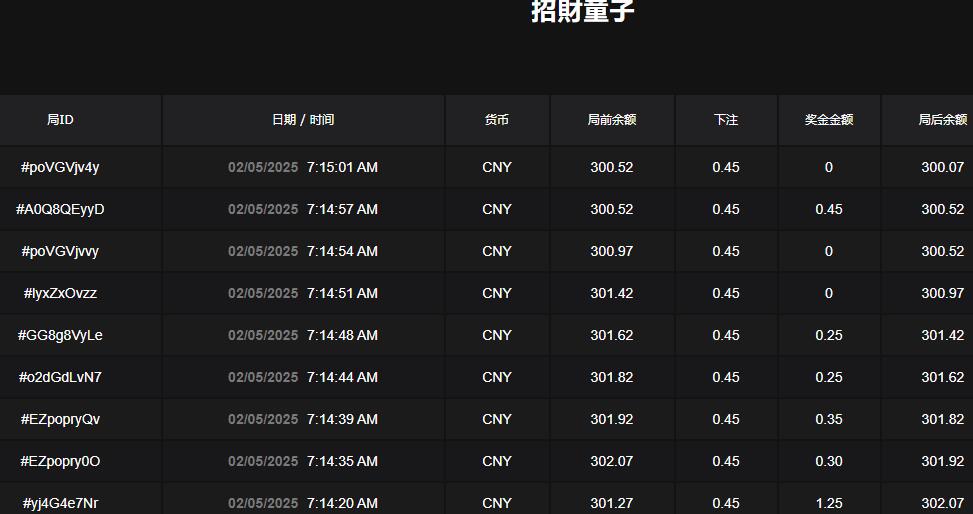Open round record #A0Q8QEyyD

pos(60,209)
